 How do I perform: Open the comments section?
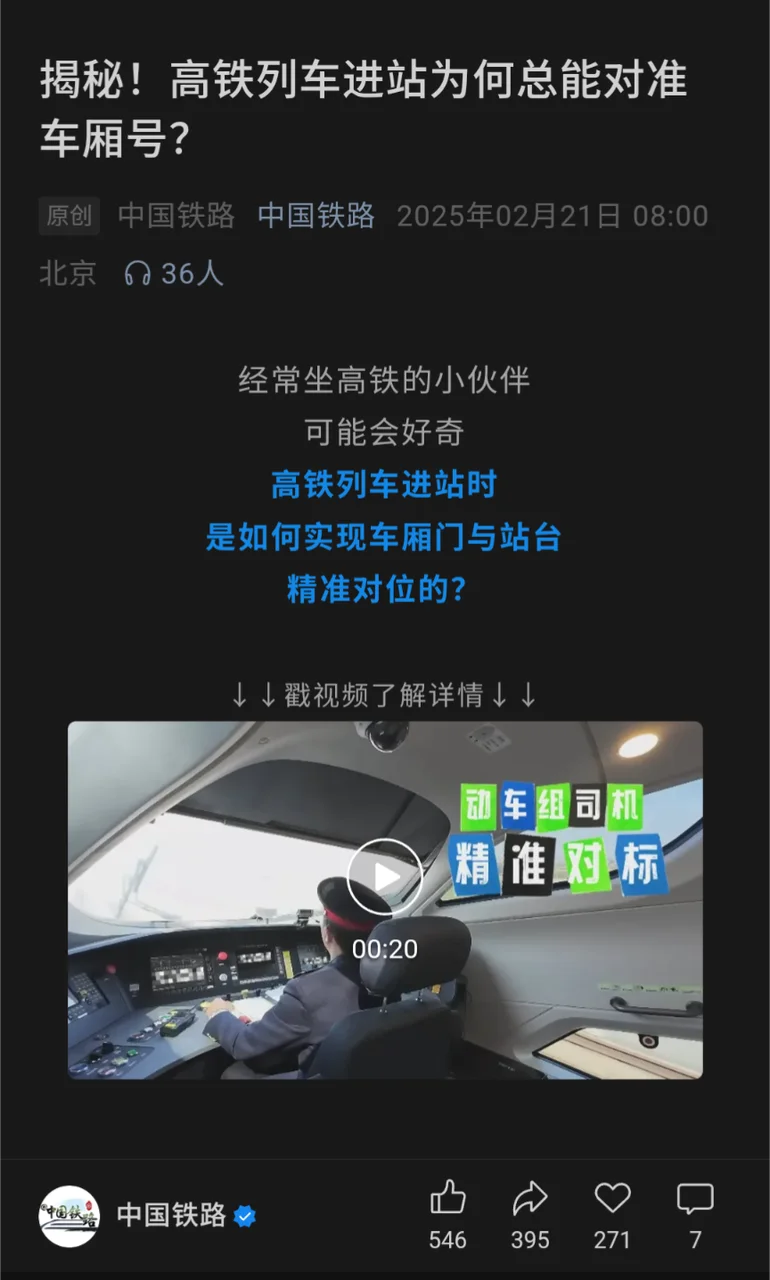[695, 1198]
